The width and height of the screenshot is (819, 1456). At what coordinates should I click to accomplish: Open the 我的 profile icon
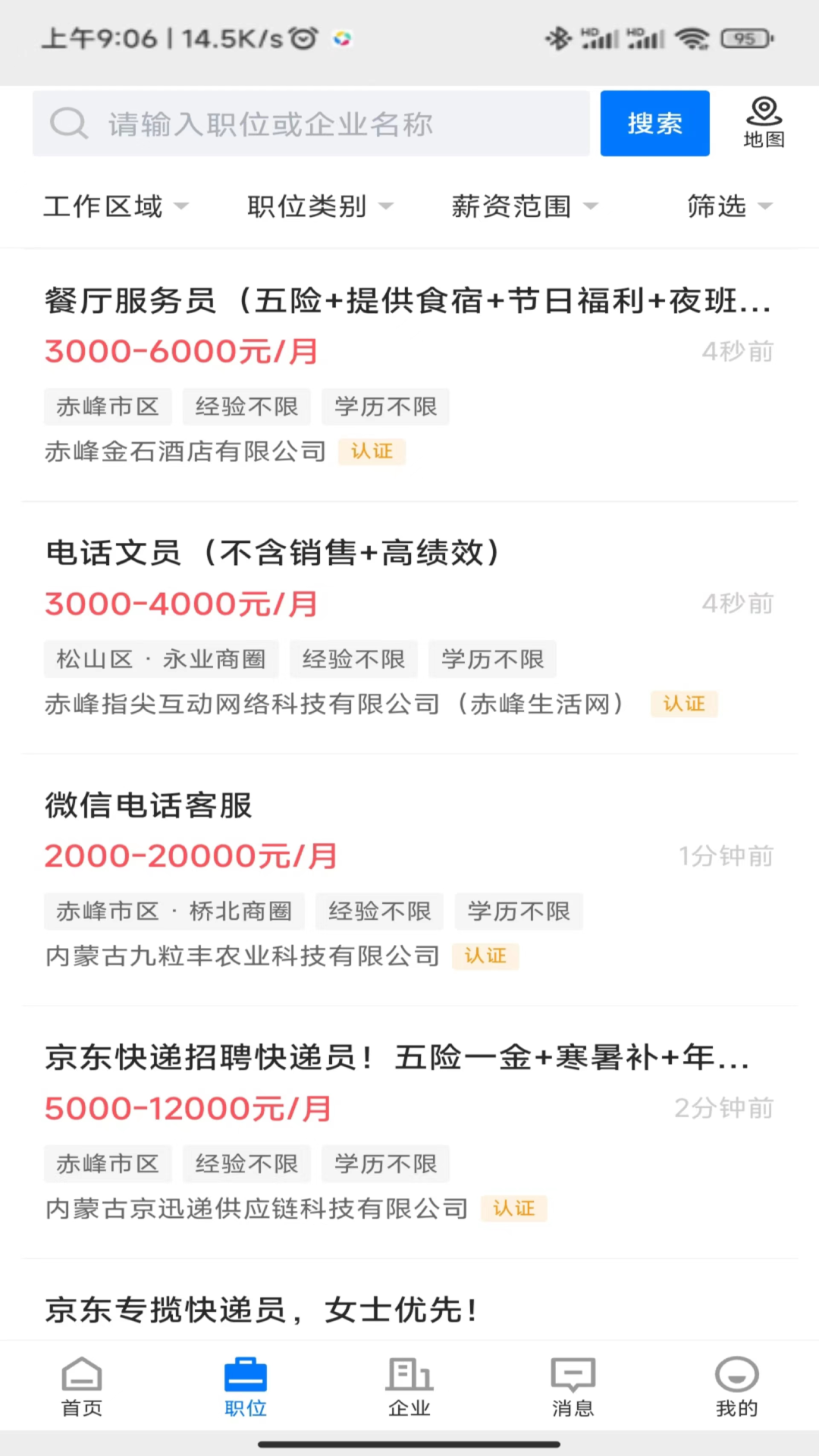[735, 1385]
